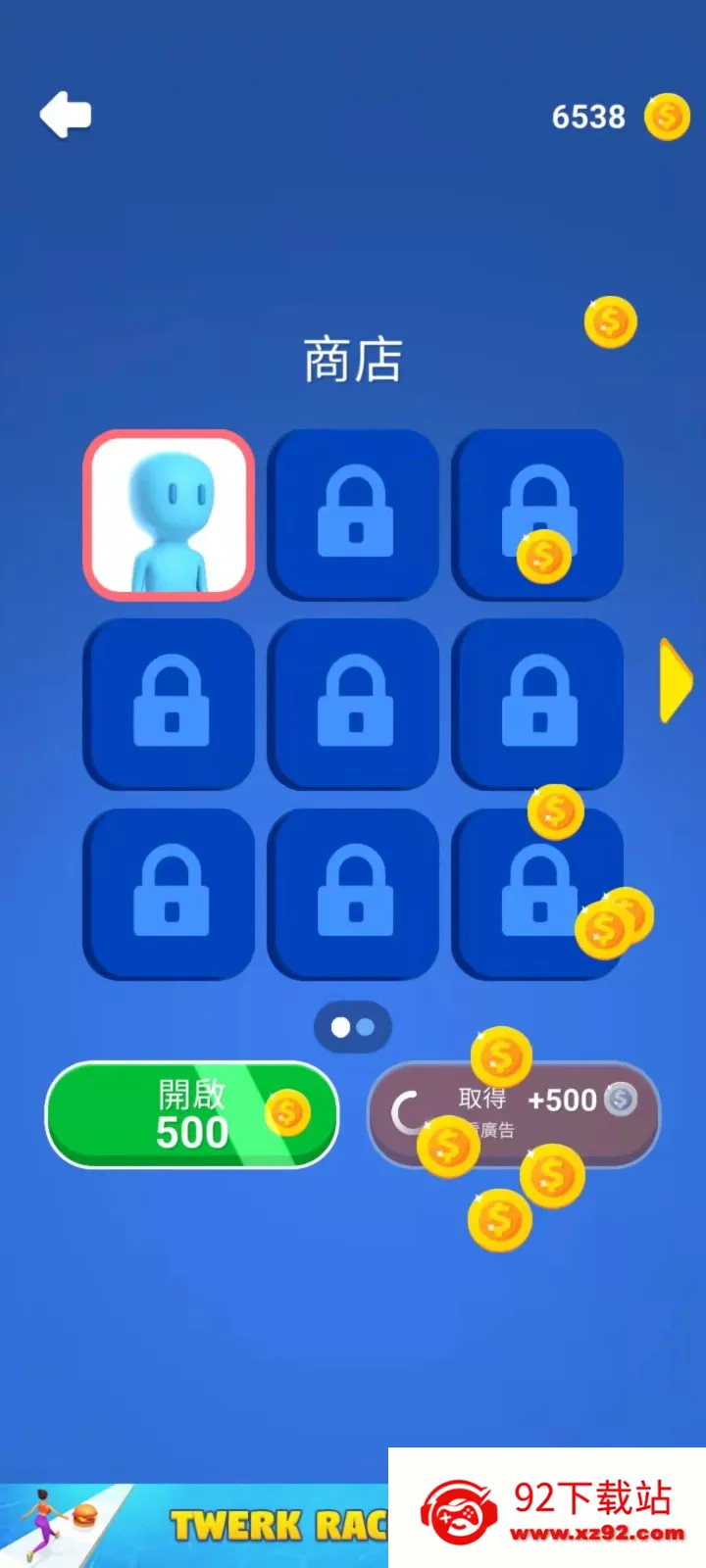706x1568 pixels.
Task: Go back using the white arrow
Action: tap(65, 115)
